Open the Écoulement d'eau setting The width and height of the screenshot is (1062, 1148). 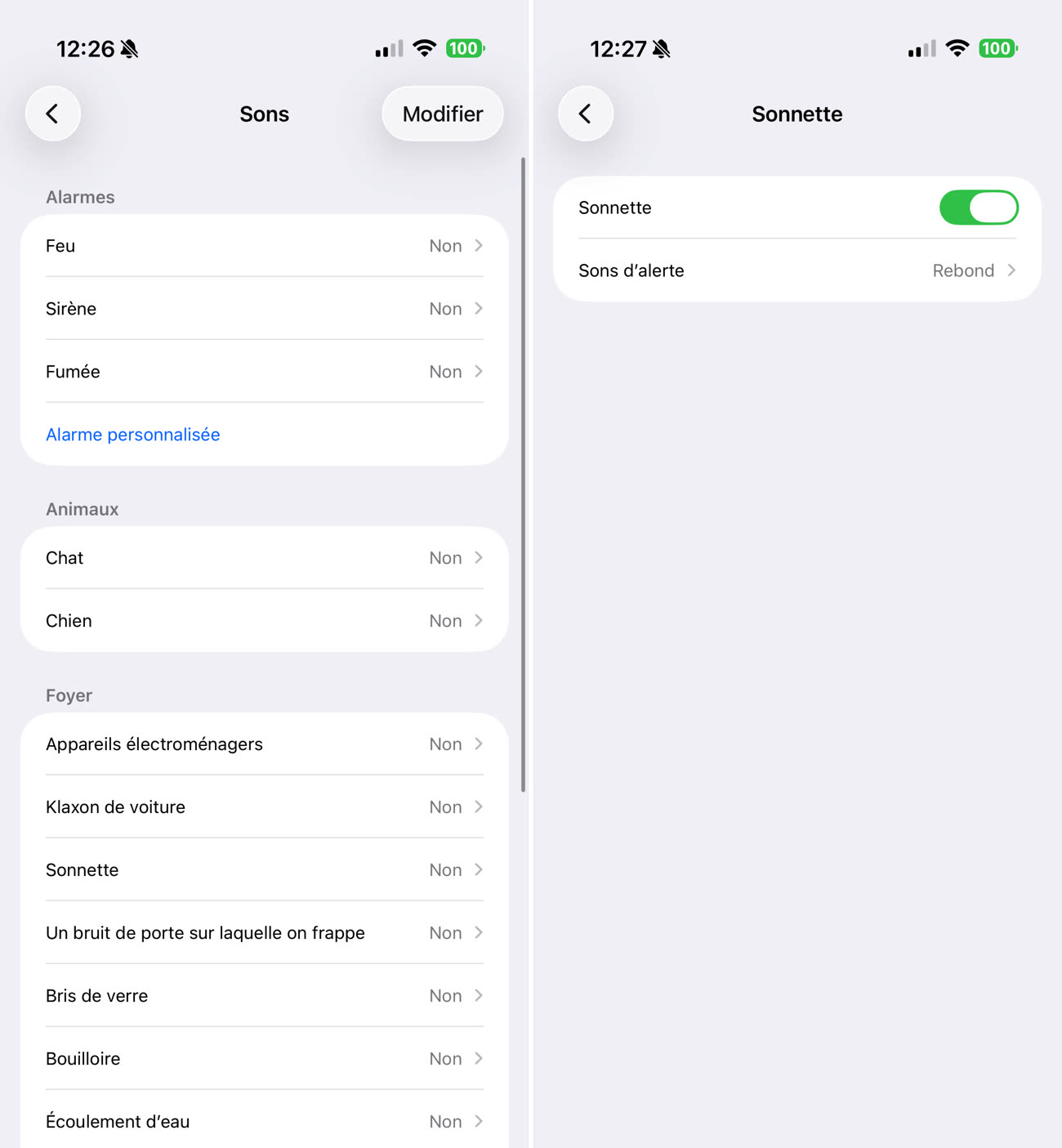pos(264,1122)
